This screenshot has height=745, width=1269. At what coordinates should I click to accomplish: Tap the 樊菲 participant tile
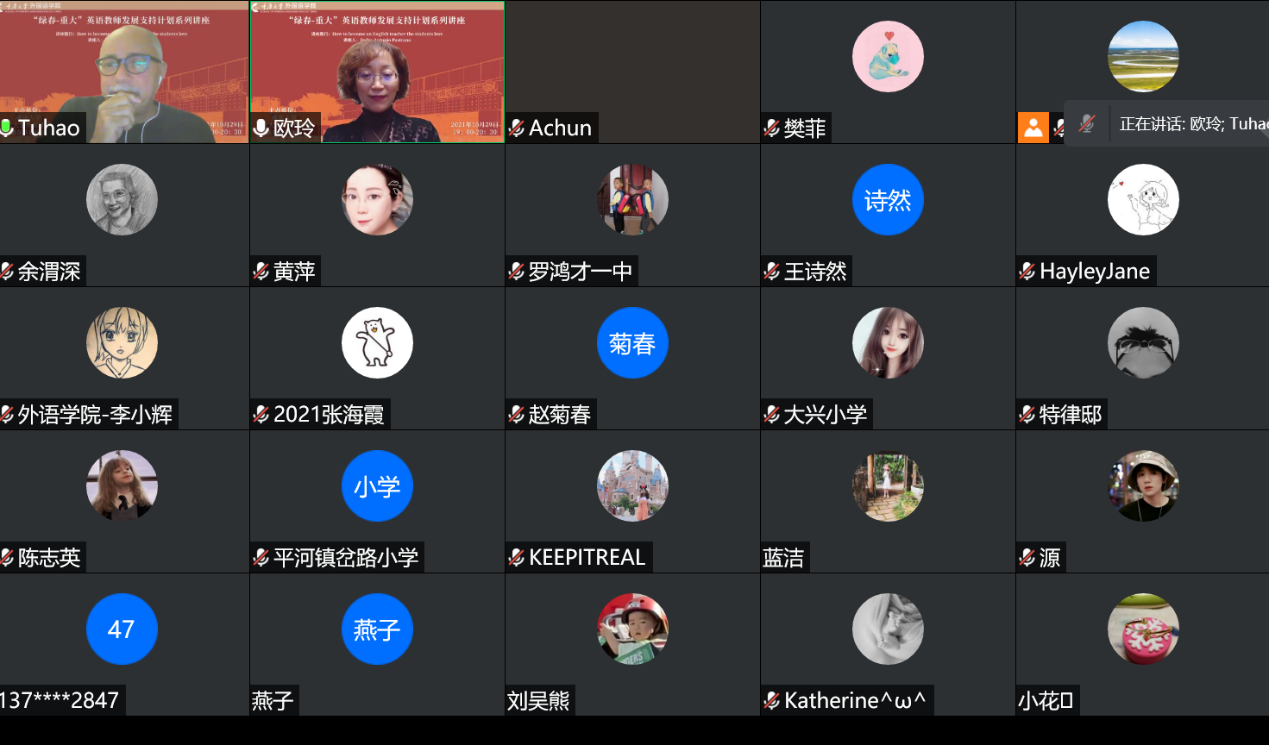click(x=887, y=71)
